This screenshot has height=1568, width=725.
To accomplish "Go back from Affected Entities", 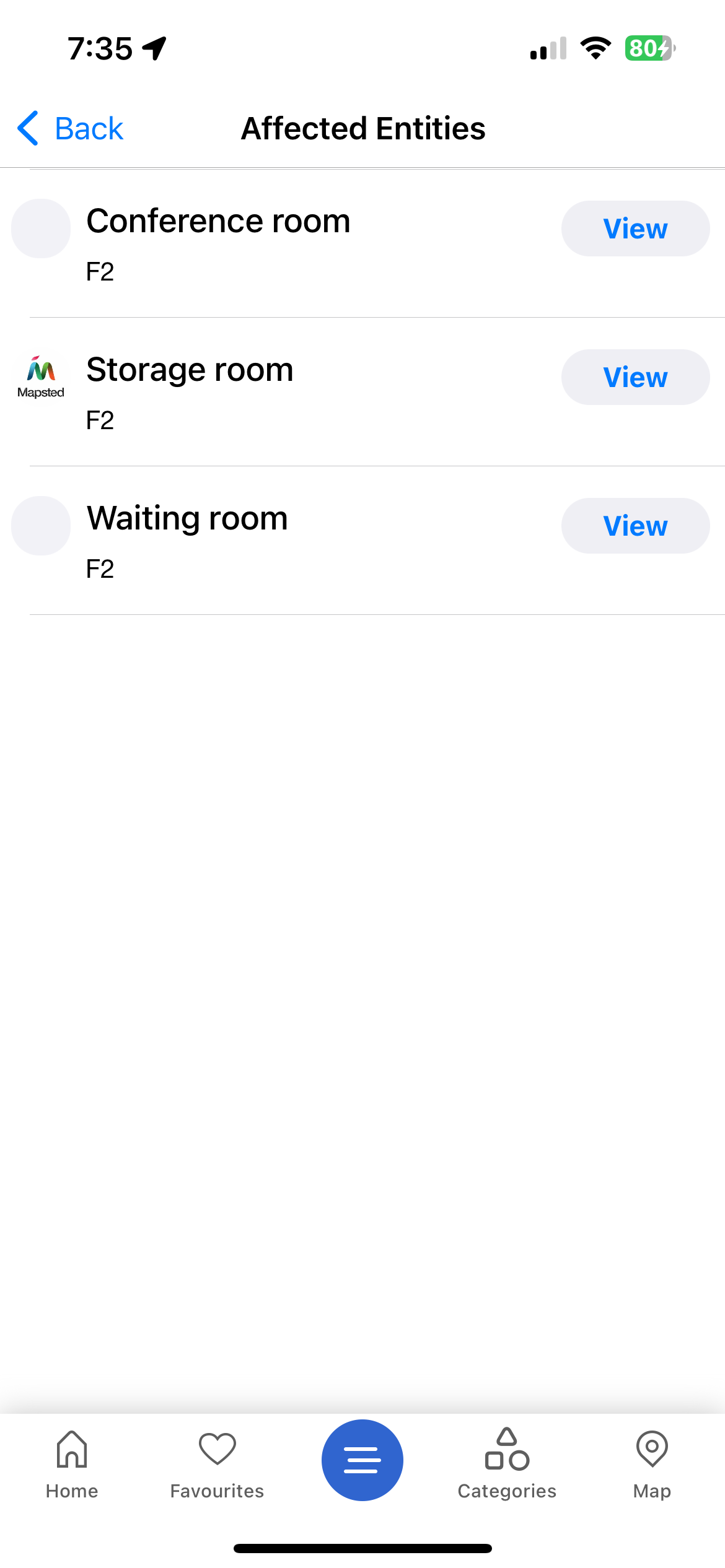I will [x=71, y=129].
